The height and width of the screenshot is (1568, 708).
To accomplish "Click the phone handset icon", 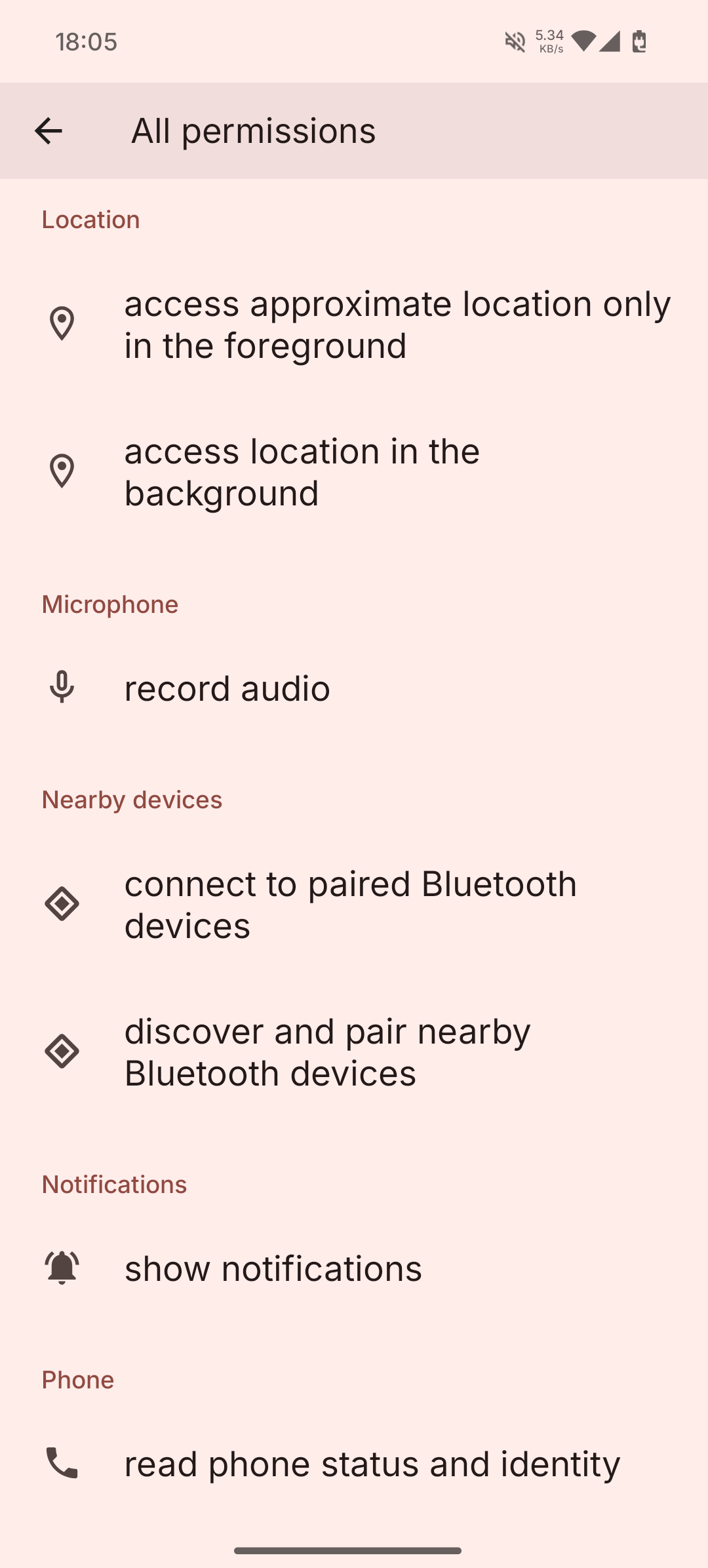I will [62, 1464].
